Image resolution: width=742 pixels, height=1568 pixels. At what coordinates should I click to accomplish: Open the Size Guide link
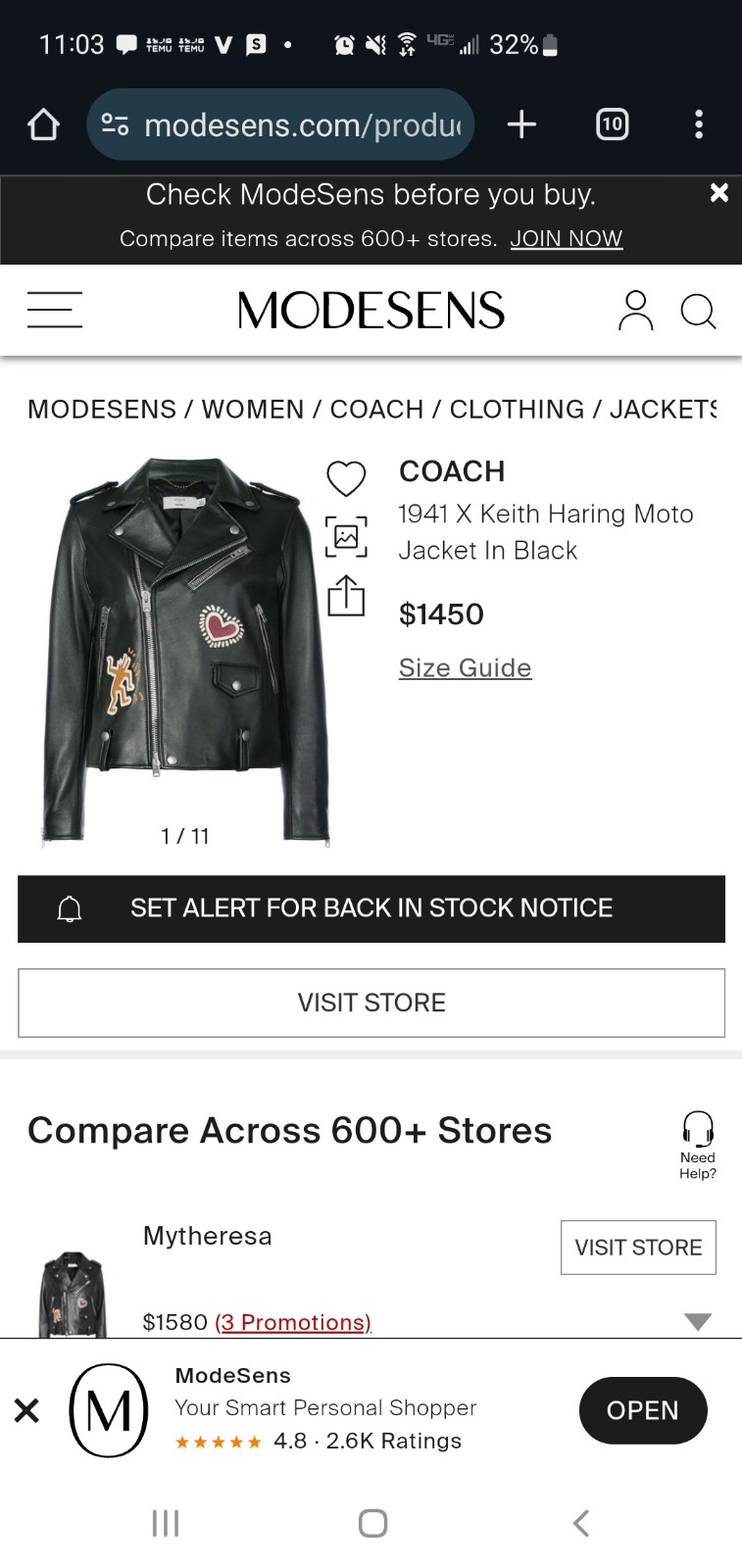[x=465, y=668]
